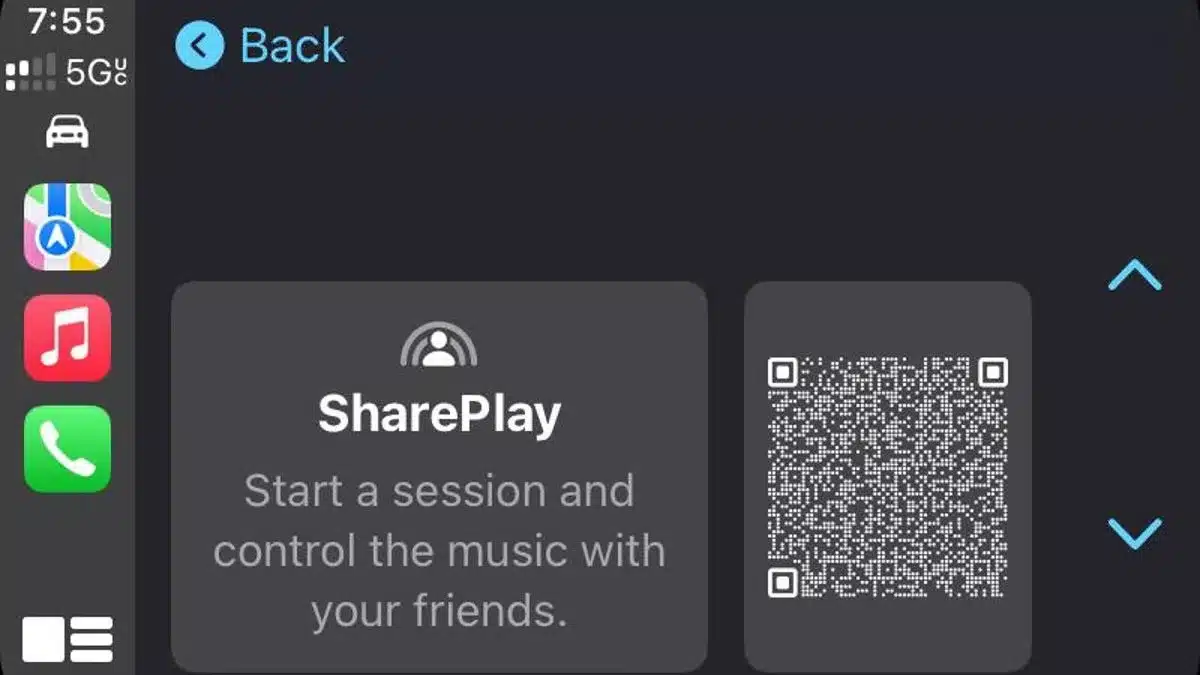Go back using the Back button
The height and width of the screenshot is (675, 1200).
[261, 47]
